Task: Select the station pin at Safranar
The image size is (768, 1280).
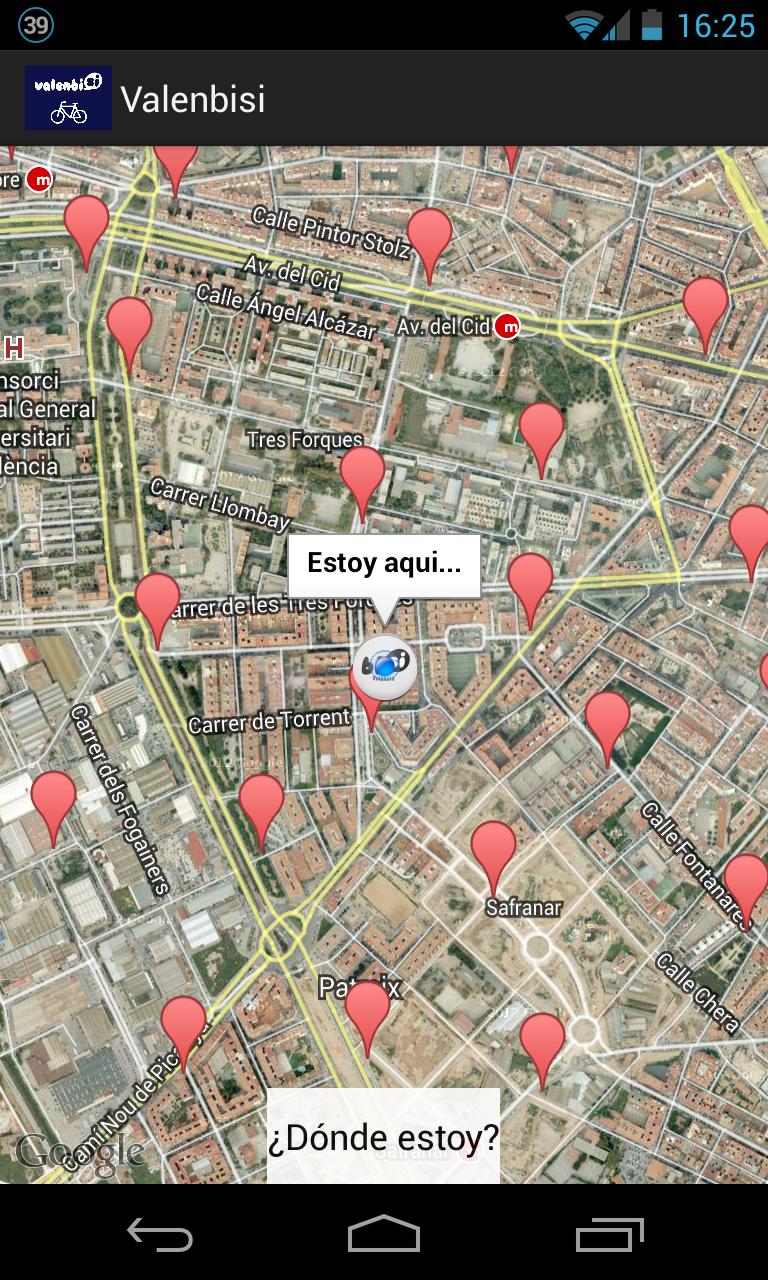Action: [493, 851]
